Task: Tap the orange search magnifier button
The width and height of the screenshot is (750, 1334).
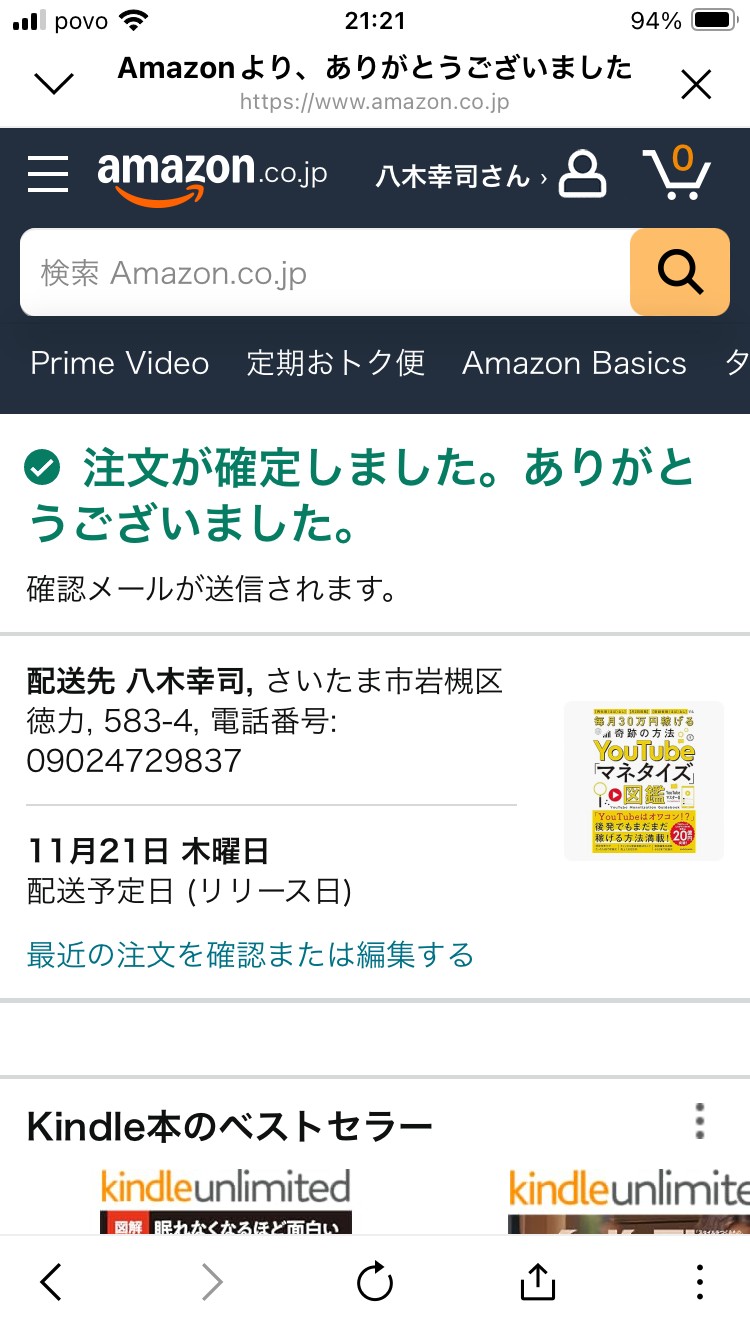Action: [x=680, y=272]
